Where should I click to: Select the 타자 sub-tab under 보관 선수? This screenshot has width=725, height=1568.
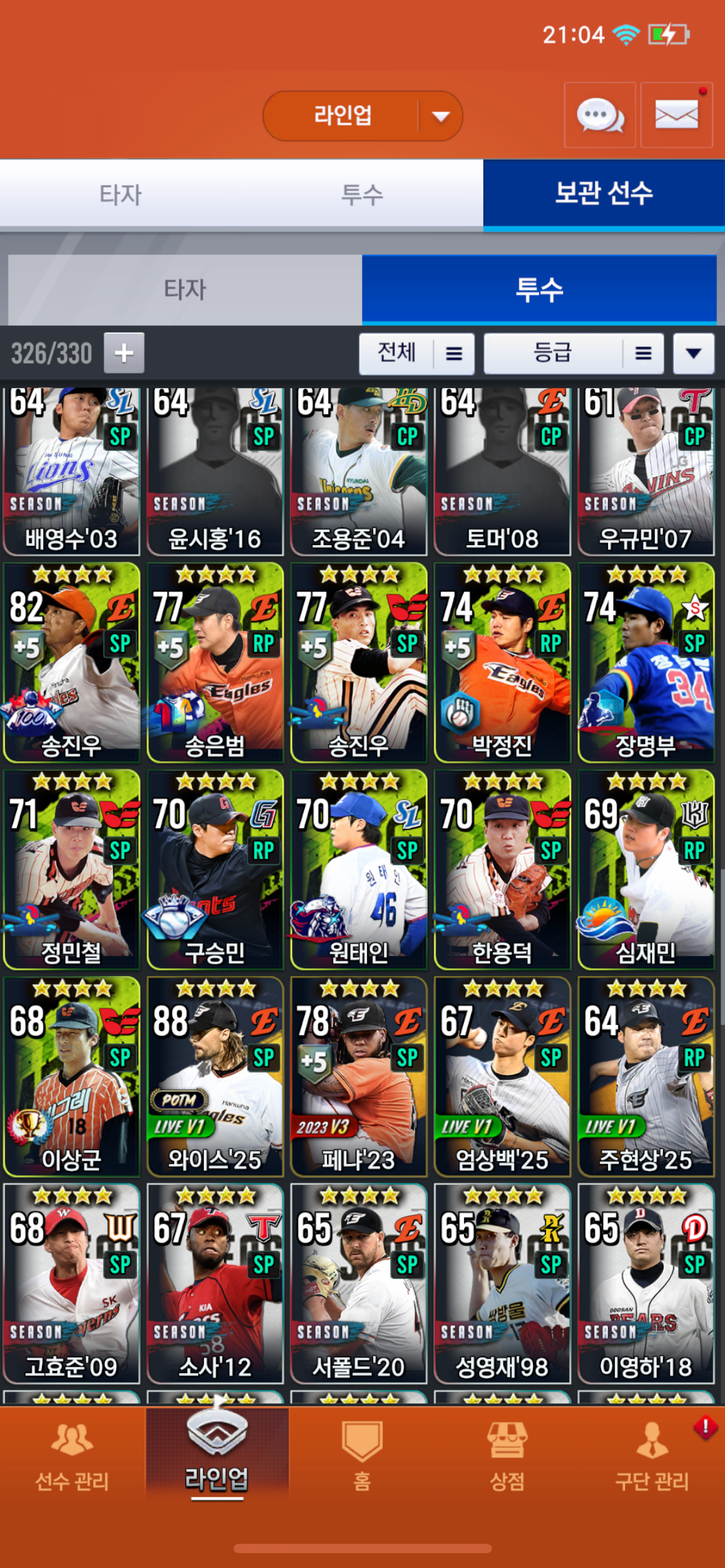[x=185, y=289]
